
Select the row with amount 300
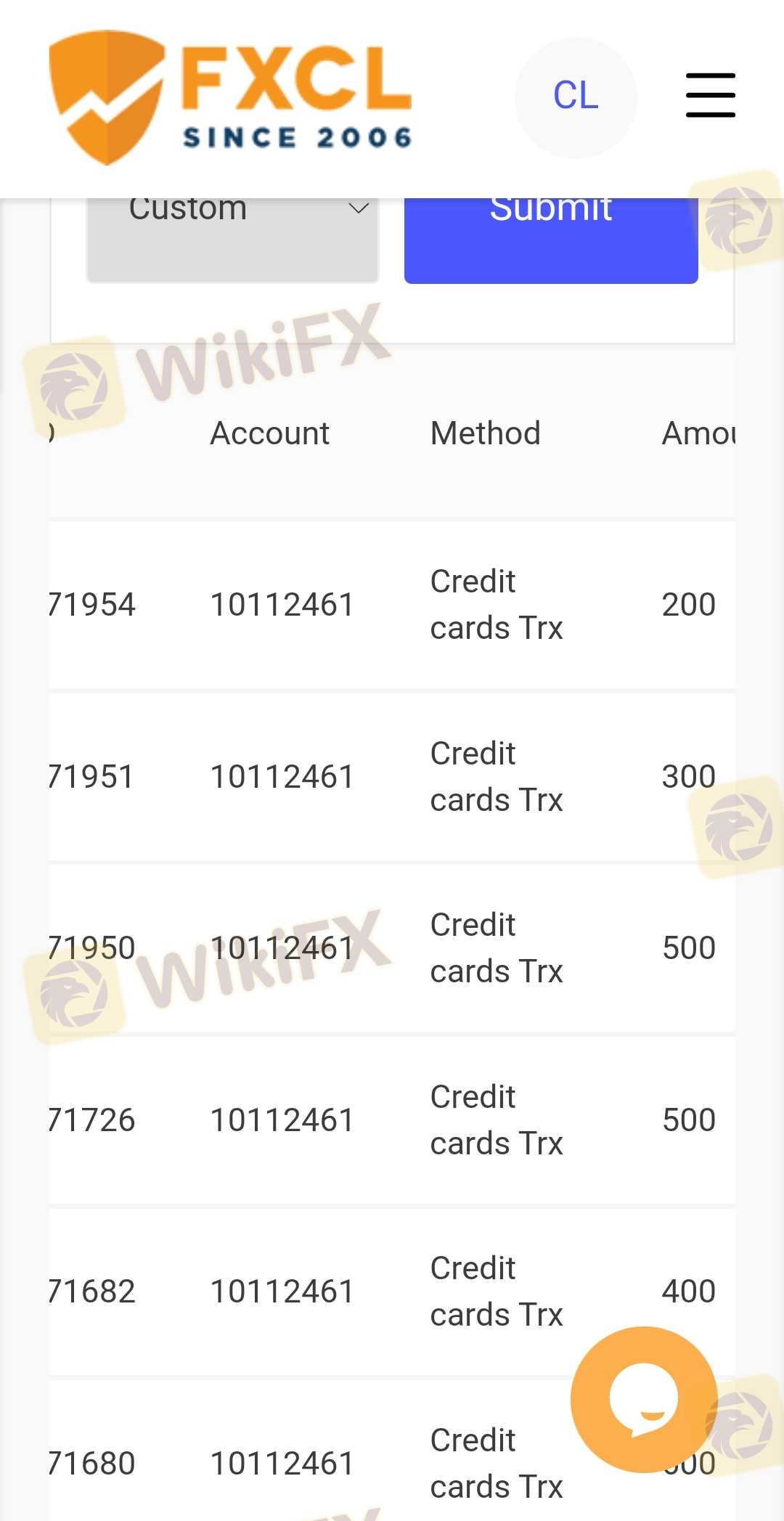(392, 775)
